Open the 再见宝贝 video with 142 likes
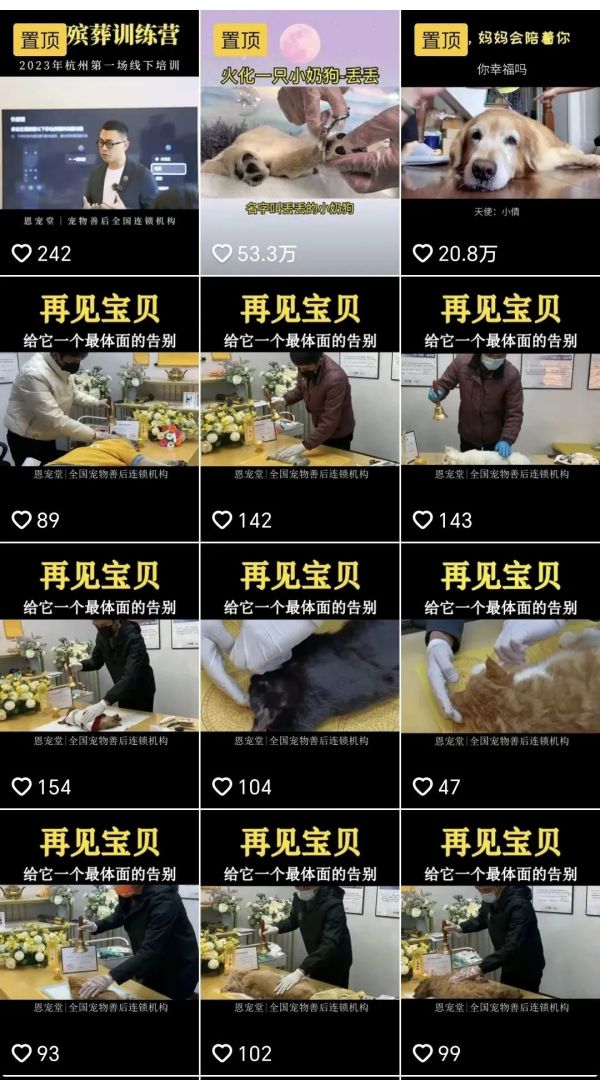 point(300,410)
